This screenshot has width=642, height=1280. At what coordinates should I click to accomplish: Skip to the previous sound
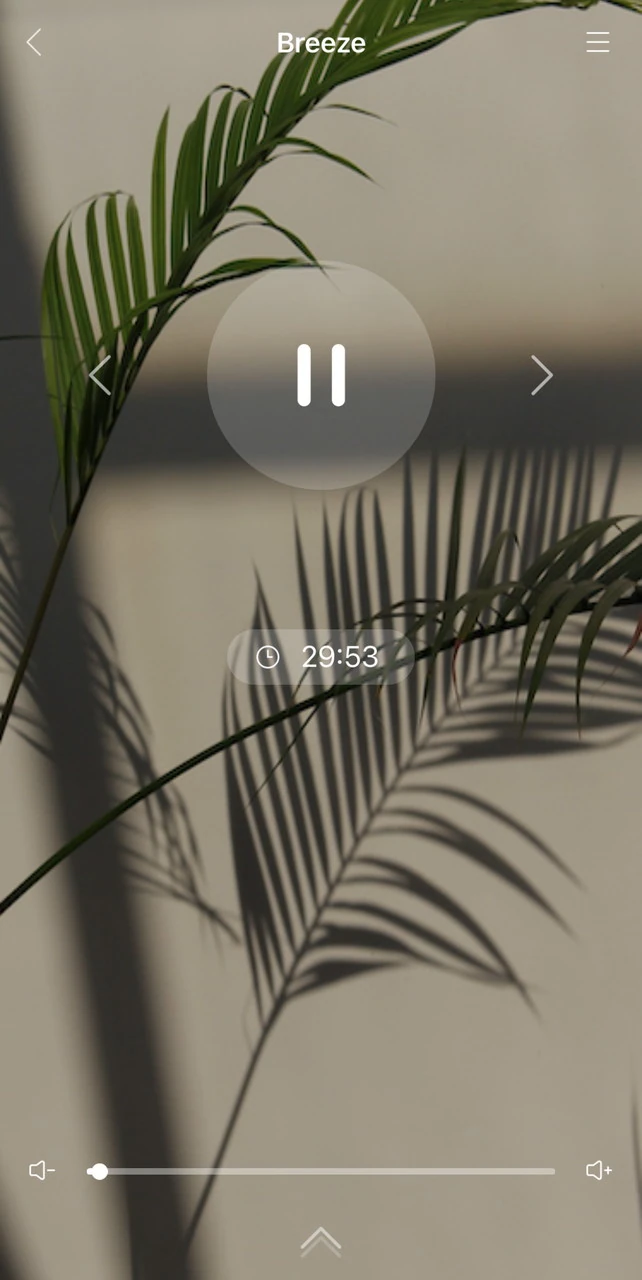[100, 375]
